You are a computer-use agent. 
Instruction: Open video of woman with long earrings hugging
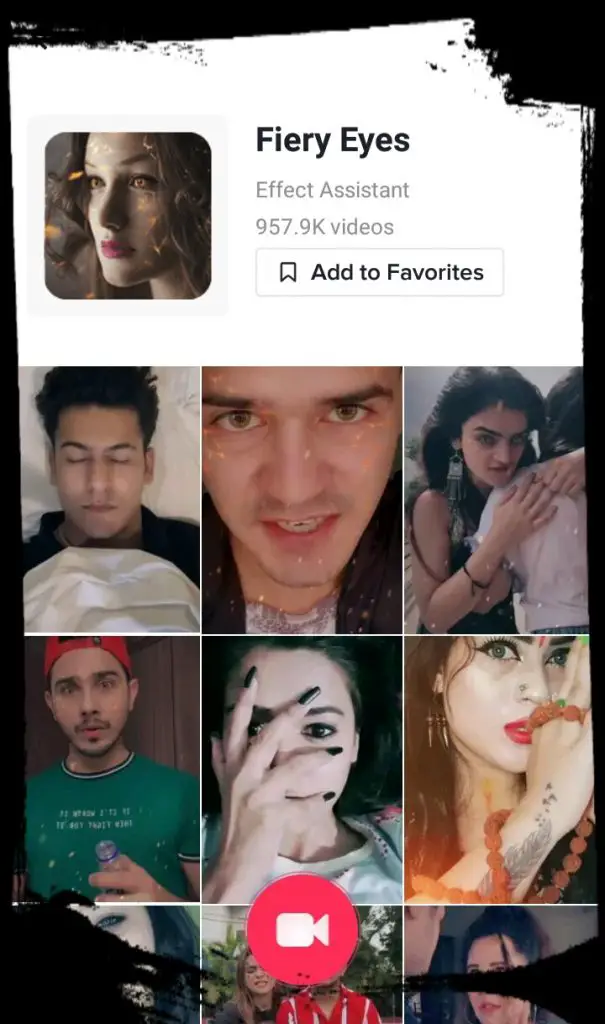[495, 500]
